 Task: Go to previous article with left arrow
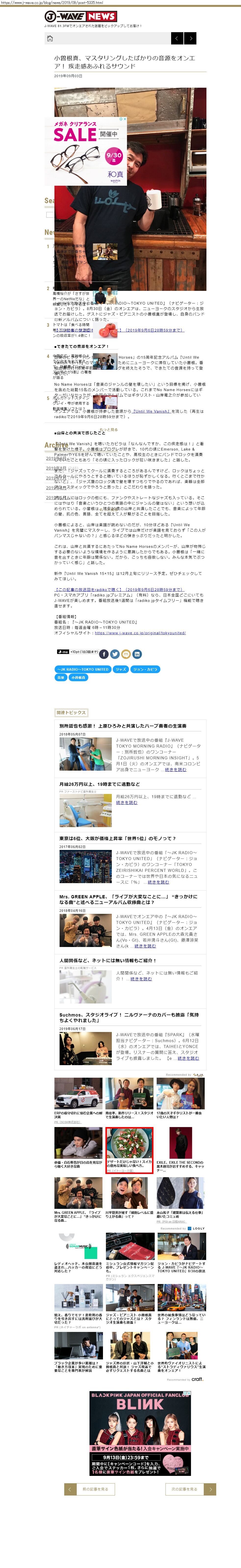coord(177,38)
